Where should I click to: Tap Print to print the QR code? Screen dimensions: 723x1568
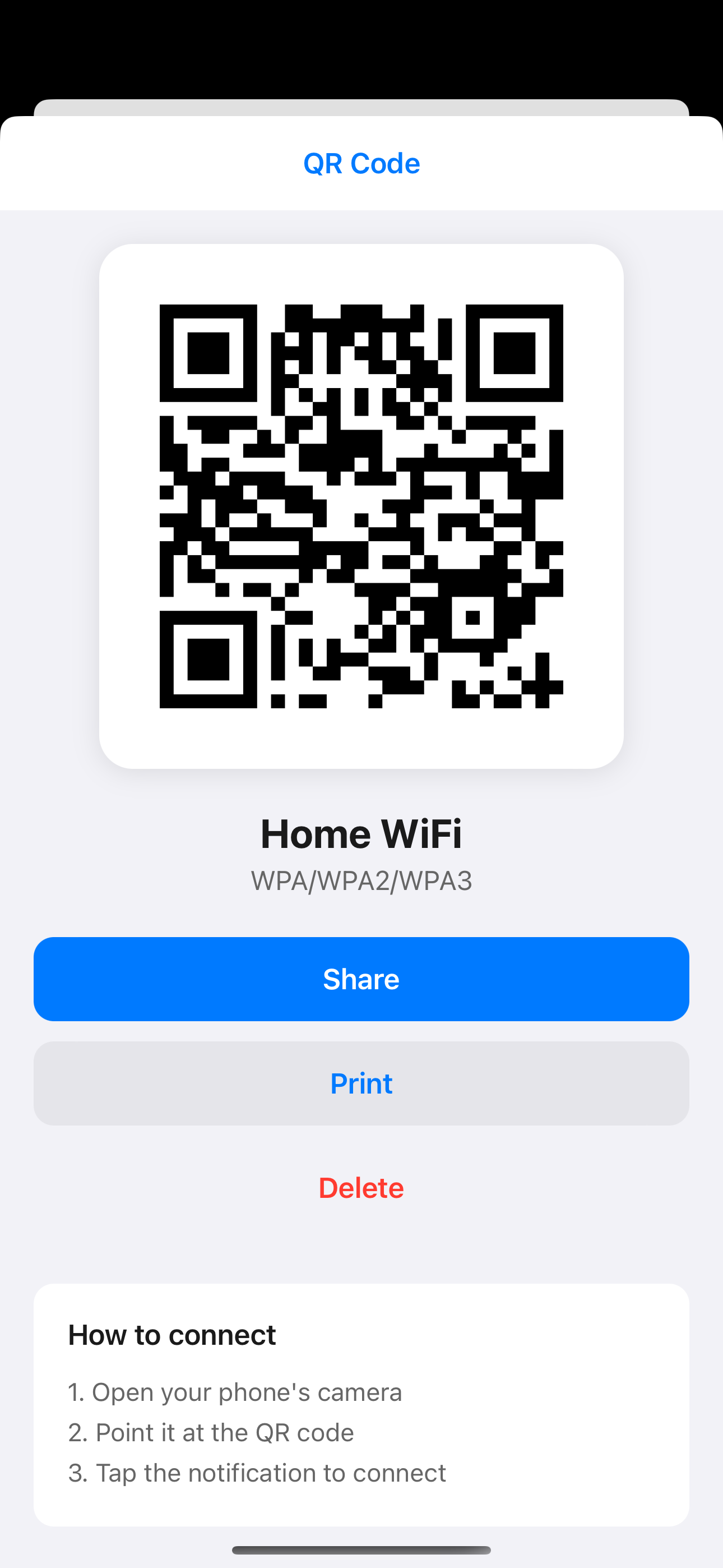(361, 1083)
